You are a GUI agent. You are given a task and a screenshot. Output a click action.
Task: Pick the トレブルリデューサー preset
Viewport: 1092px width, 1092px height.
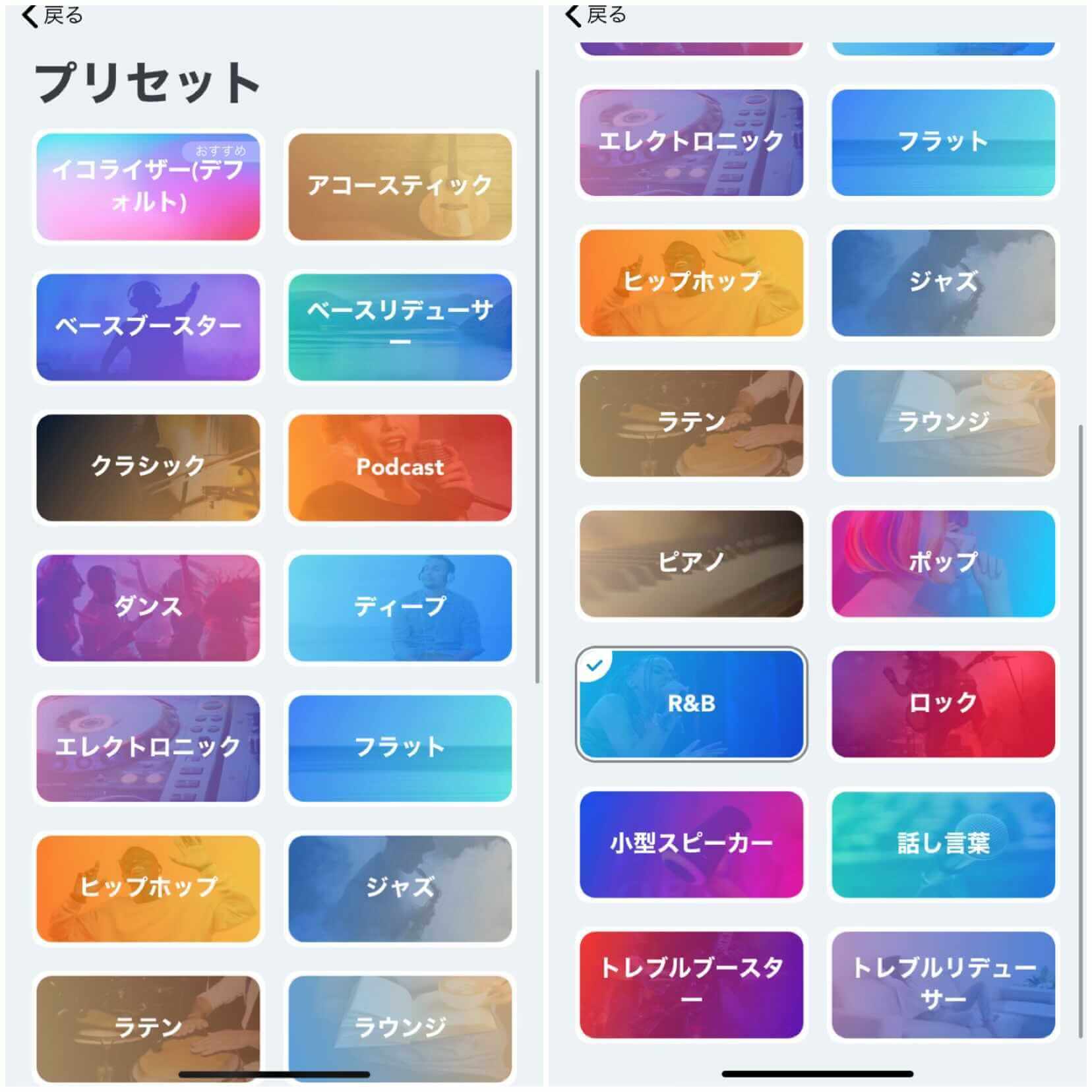coord(943,985)
